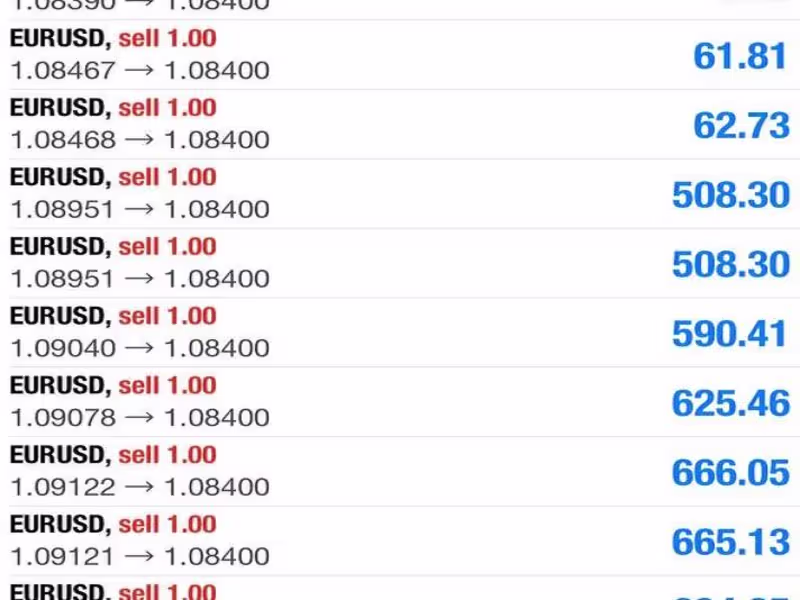Open the EURUSD trade with profit 62.73
800x600 pixels.
point(400,124)
